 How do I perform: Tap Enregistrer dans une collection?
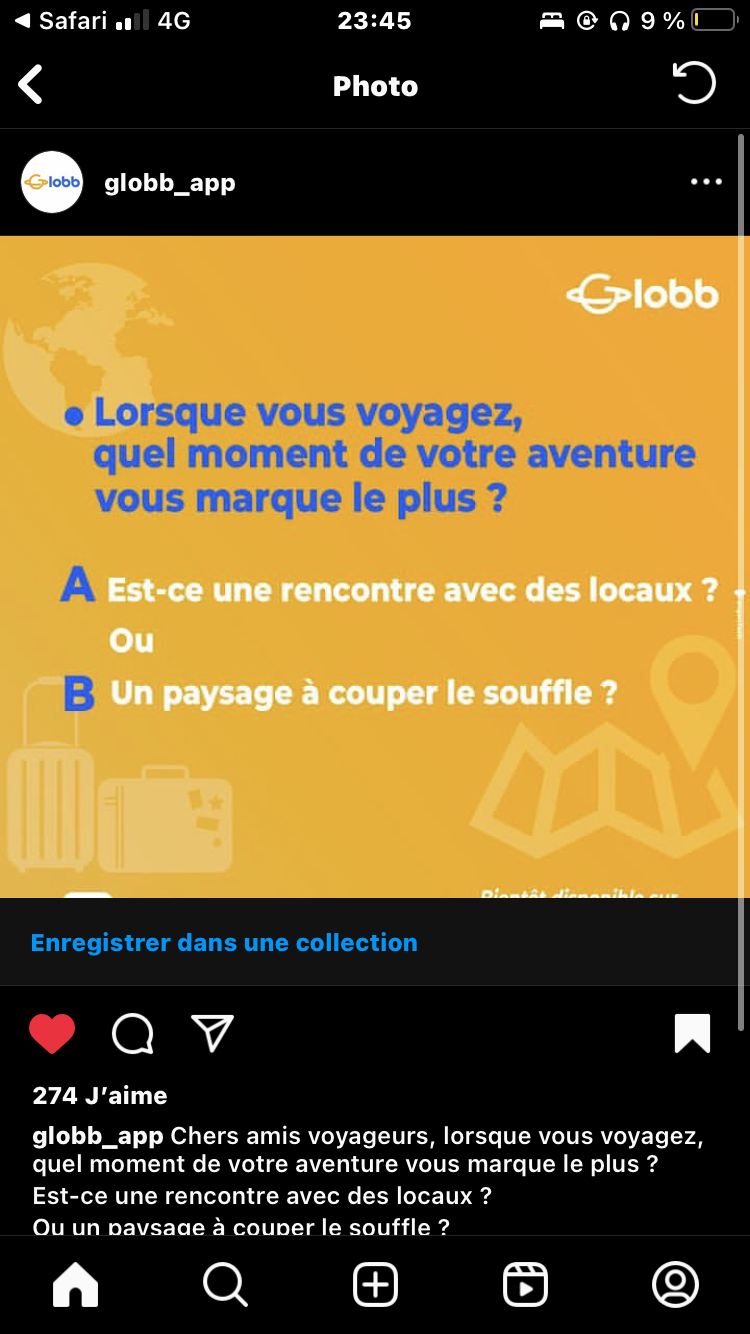[224, 942]
